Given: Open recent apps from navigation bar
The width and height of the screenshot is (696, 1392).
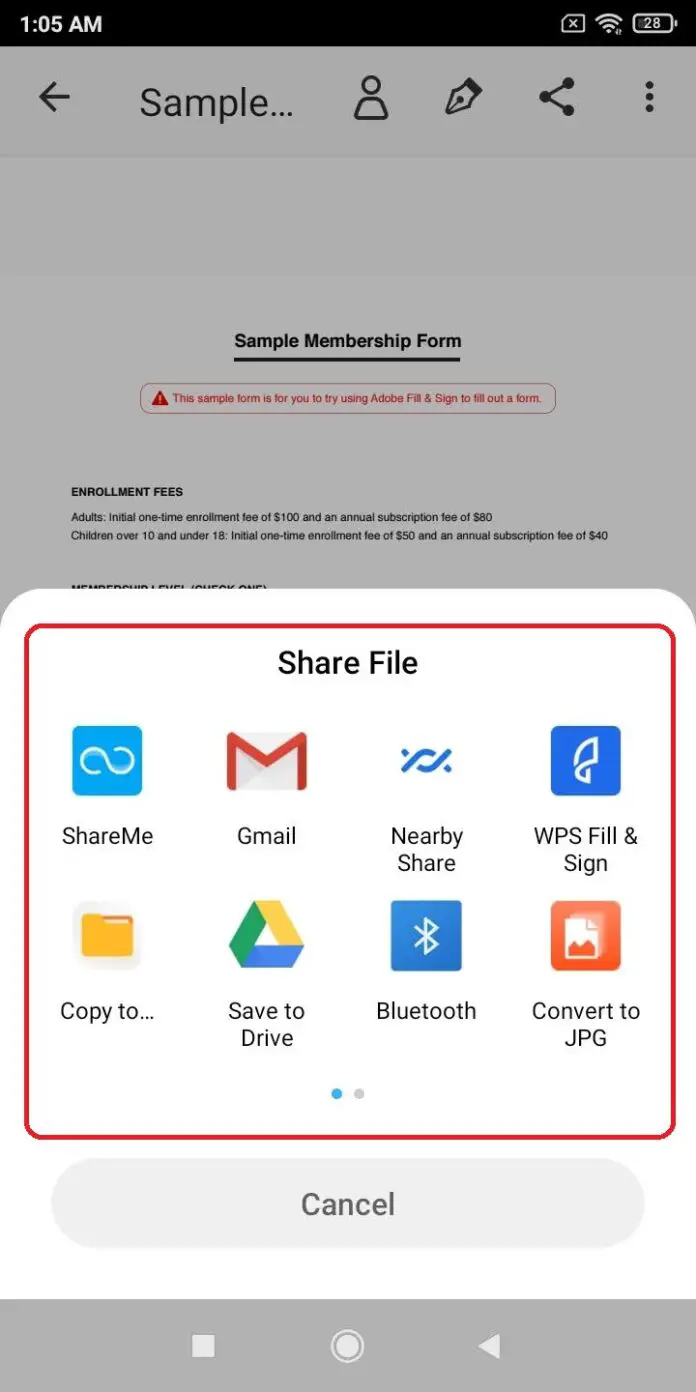Looking at the screenshot, I should tap(203, 1346).
